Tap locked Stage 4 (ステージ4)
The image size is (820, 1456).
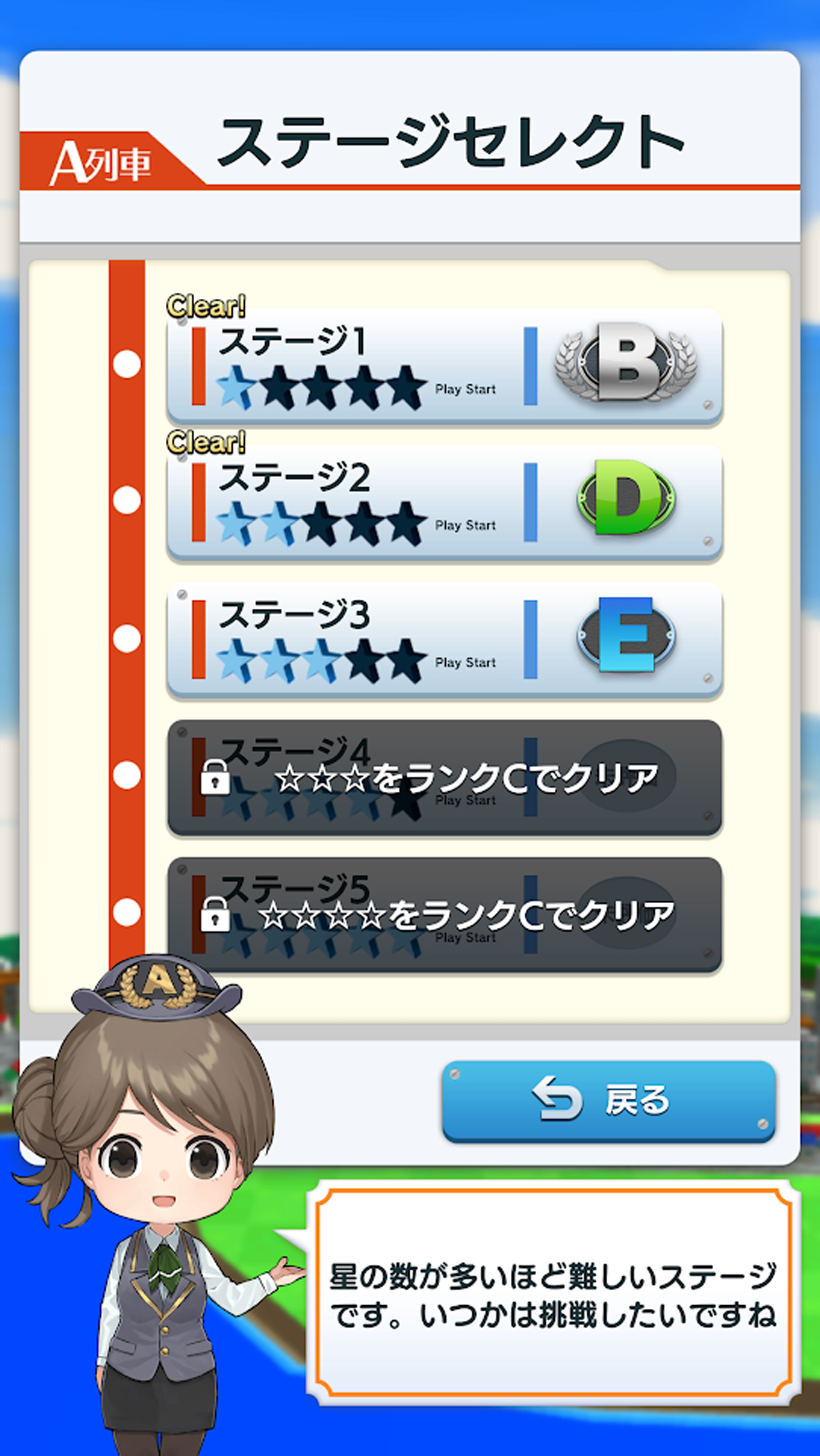pyautogui.click(x=444, y=777)
